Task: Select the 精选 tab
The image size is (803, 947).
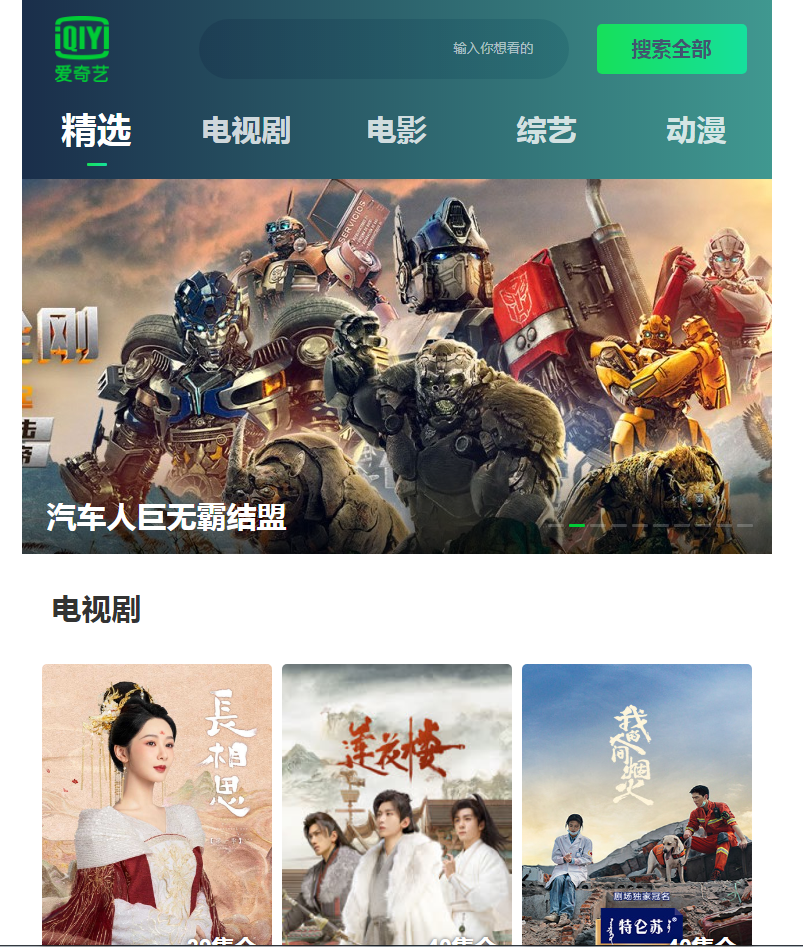Action: pyautogui.click(x=96, y=131)
